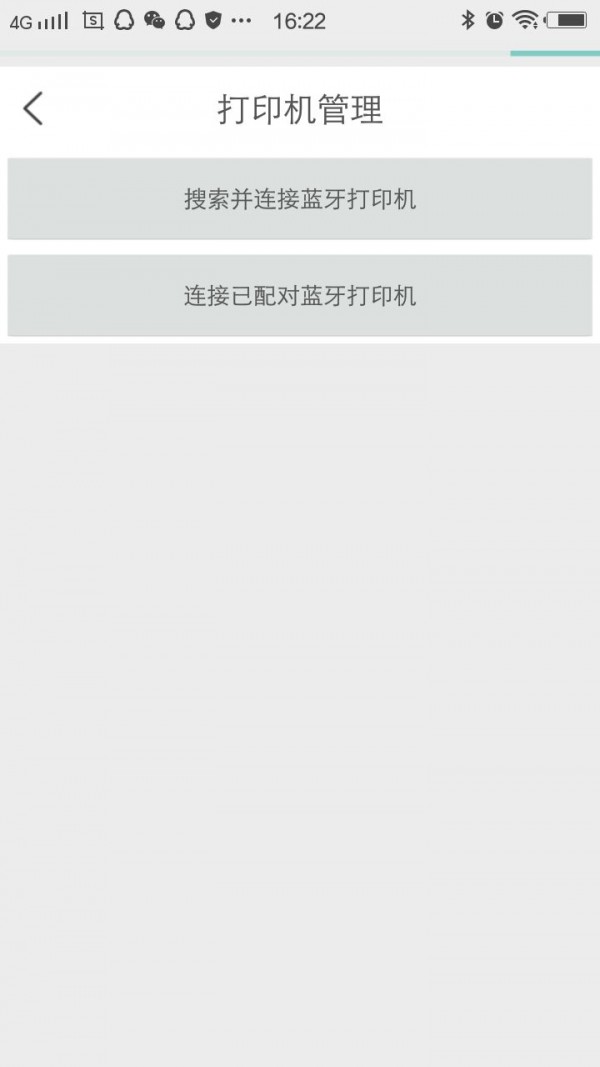Select 连接已配对蓝牙打印机 button
Image resolution: width=600 pixels, height=1067 pixels.
click(300, 296)
